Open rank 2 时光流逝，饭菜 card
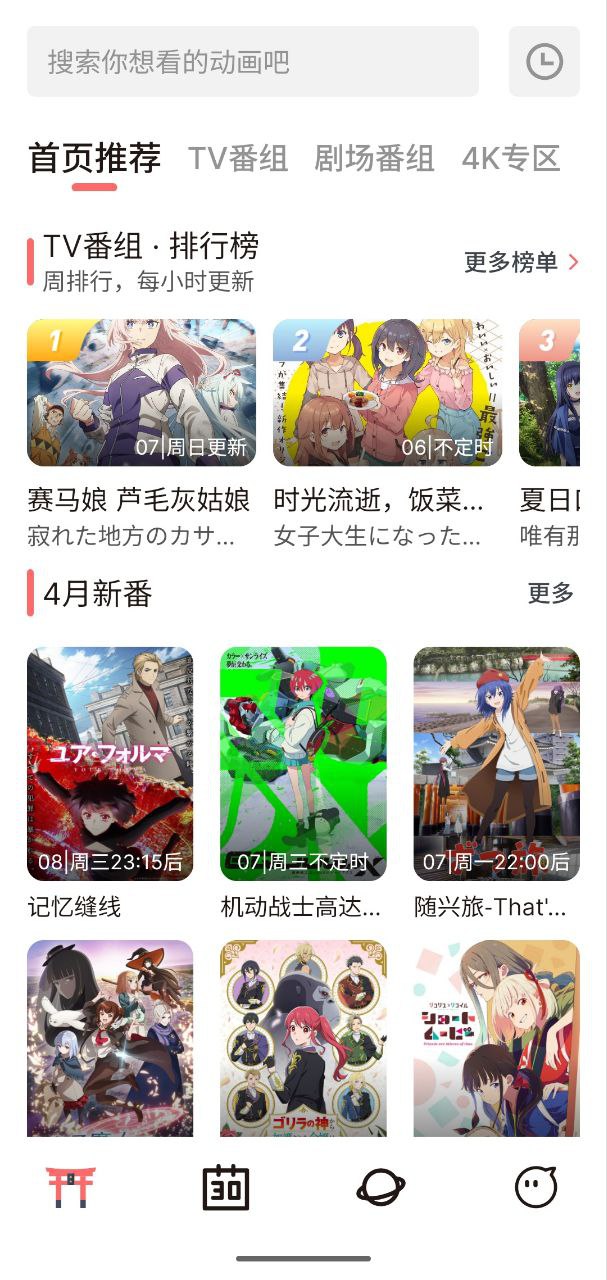607x1280 pixels. pyautogui.click(x=387, y=393)
